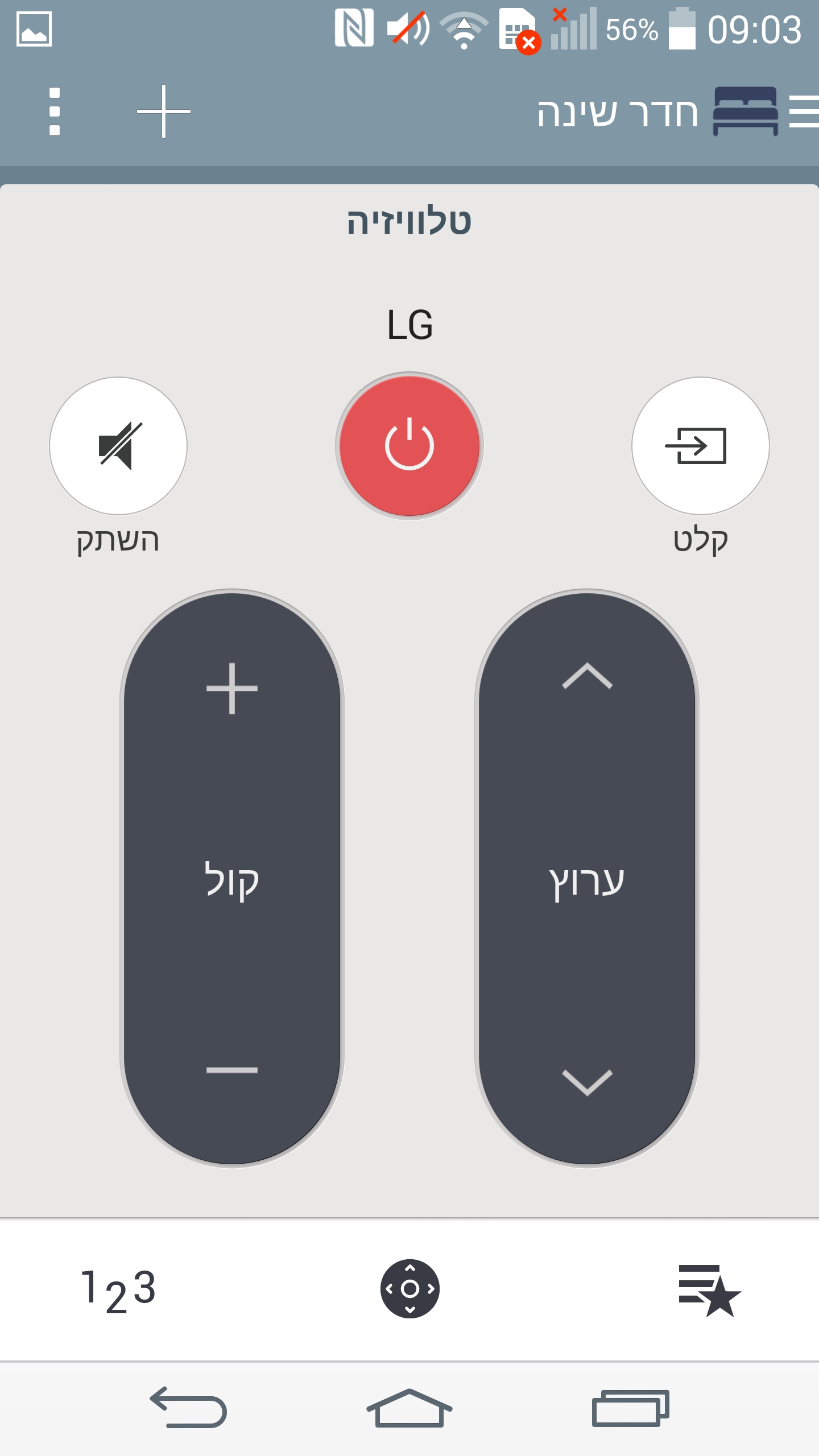The image size is (819, 1456).
Task: Go to the previous channel down
Action: coord(587,1082)
